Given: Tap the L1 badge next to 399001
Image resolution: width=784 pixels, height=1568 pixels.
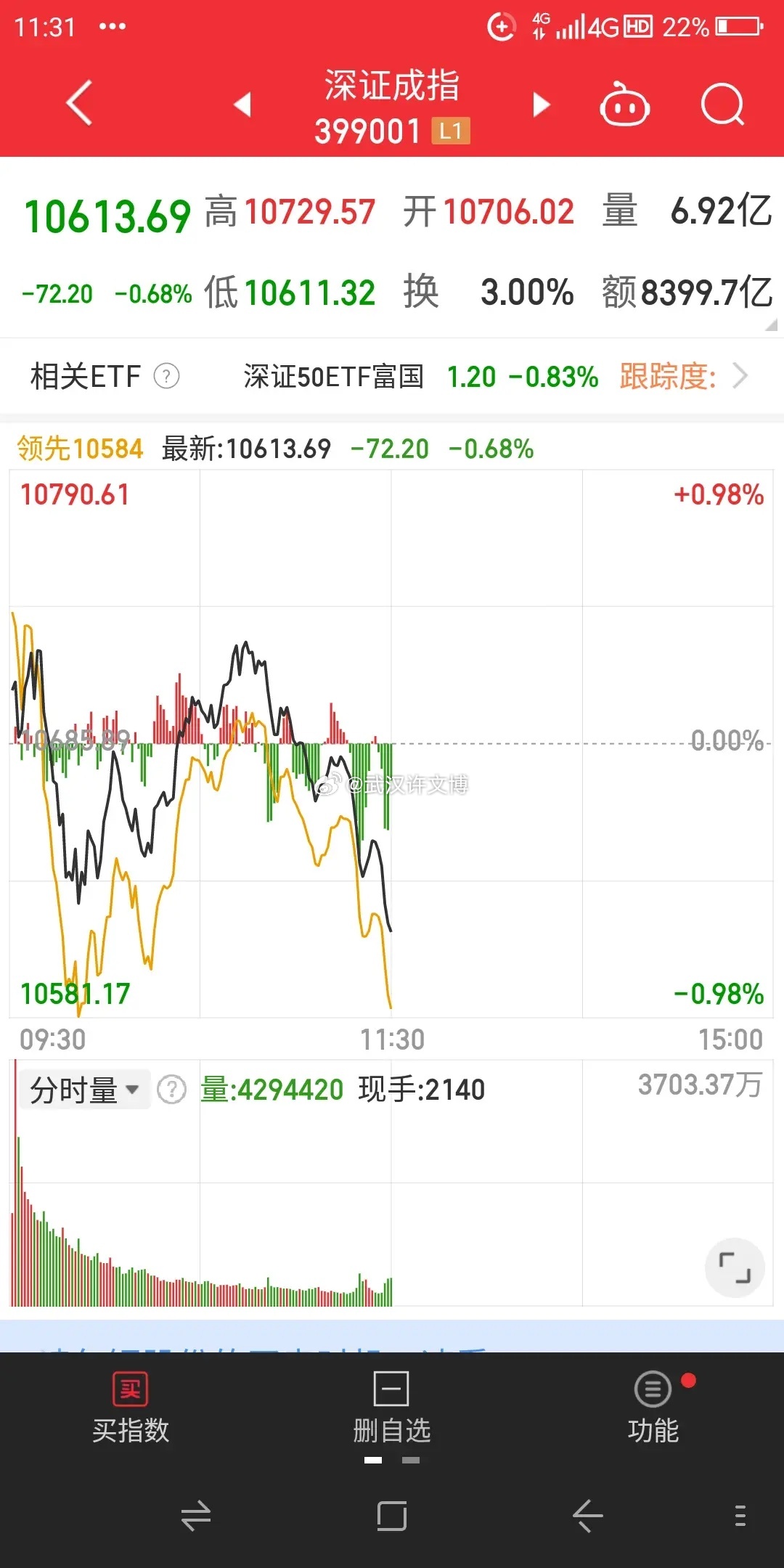Looking at the screenshot, I should pyautogui.click(x=449, y=131).
